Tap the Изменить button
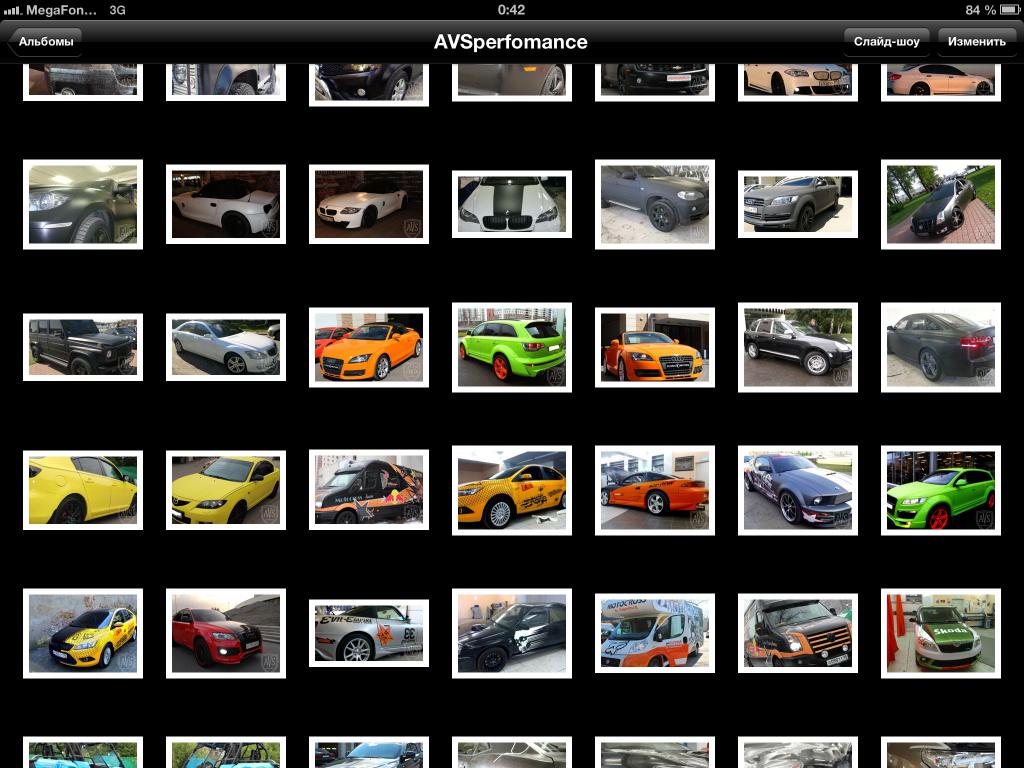Viewport: 1024px width, 768px height. tap(976, 42)
